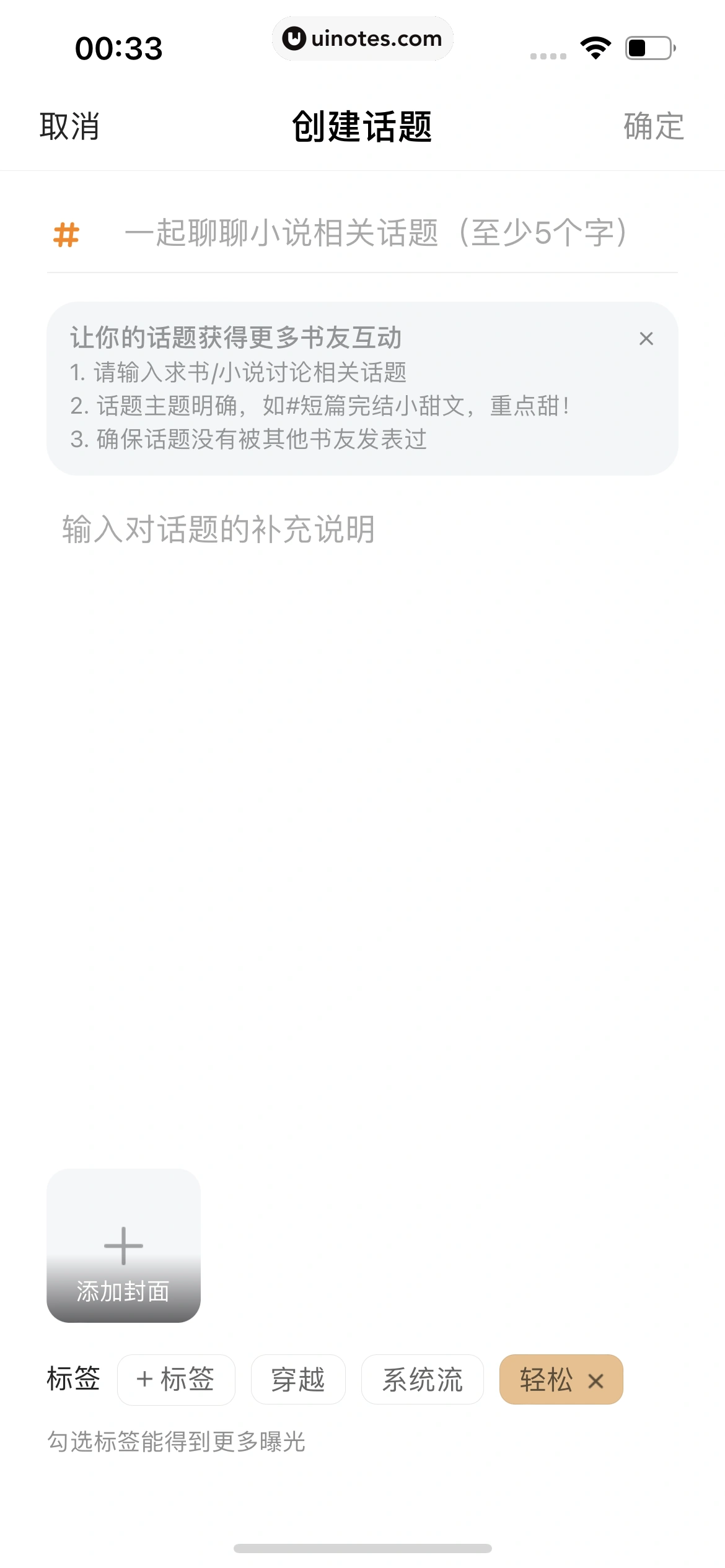Choose the 系统流 tag
Viewport: 725px width, 1568px height.
click(x=422, y=1380)
